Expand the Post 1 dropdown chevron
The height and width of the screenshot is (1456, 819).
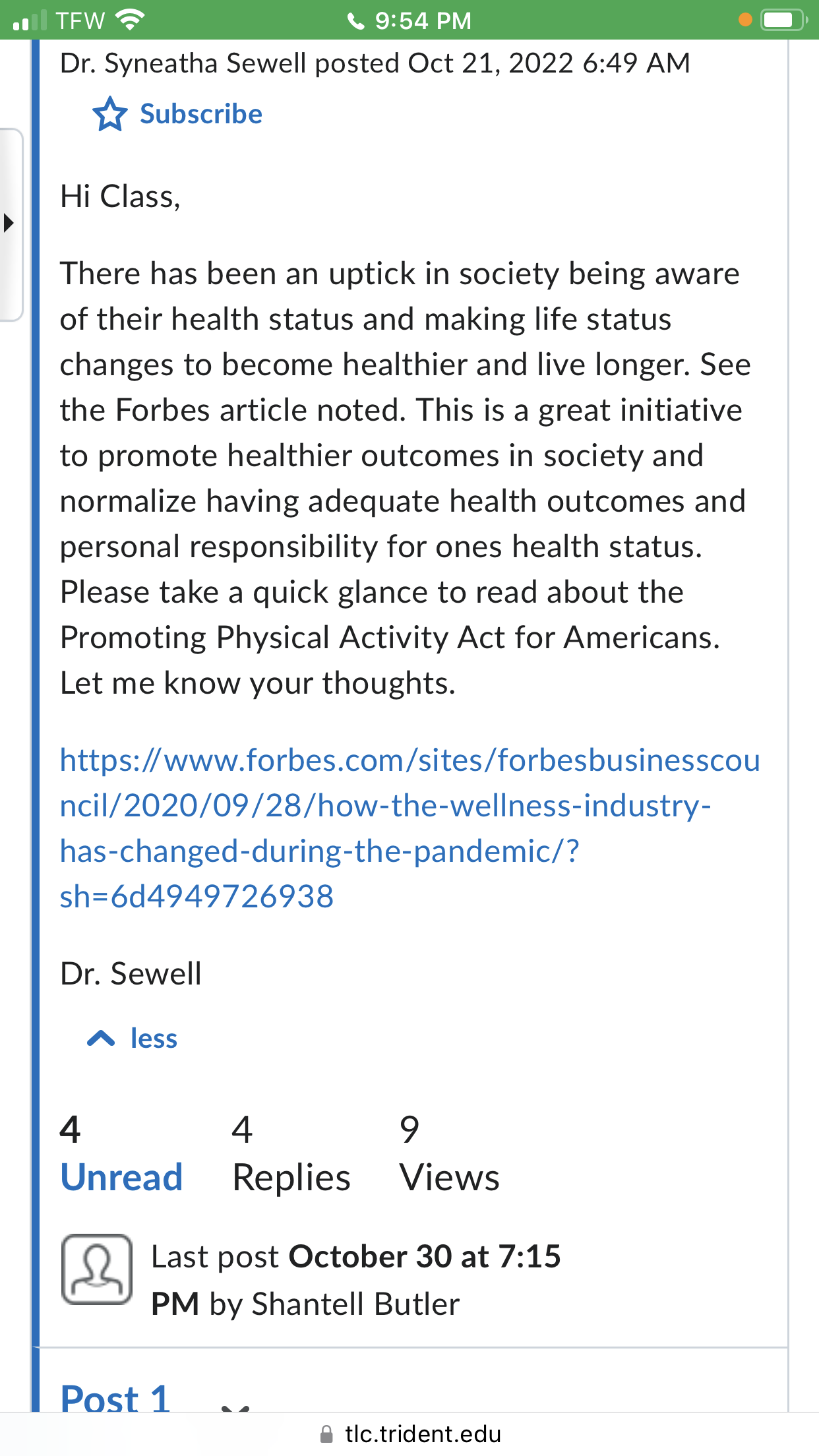click(x=235, y=1406)
